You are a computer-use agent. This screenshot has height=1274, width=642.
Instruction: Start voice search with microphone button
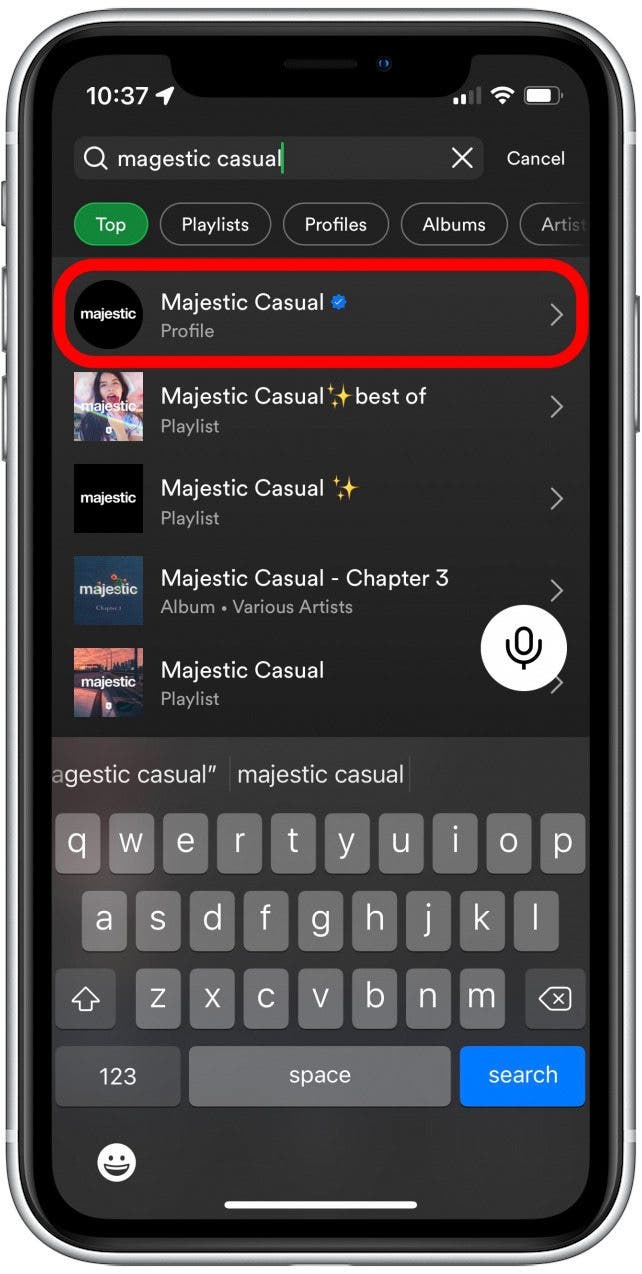coord(523,648)
